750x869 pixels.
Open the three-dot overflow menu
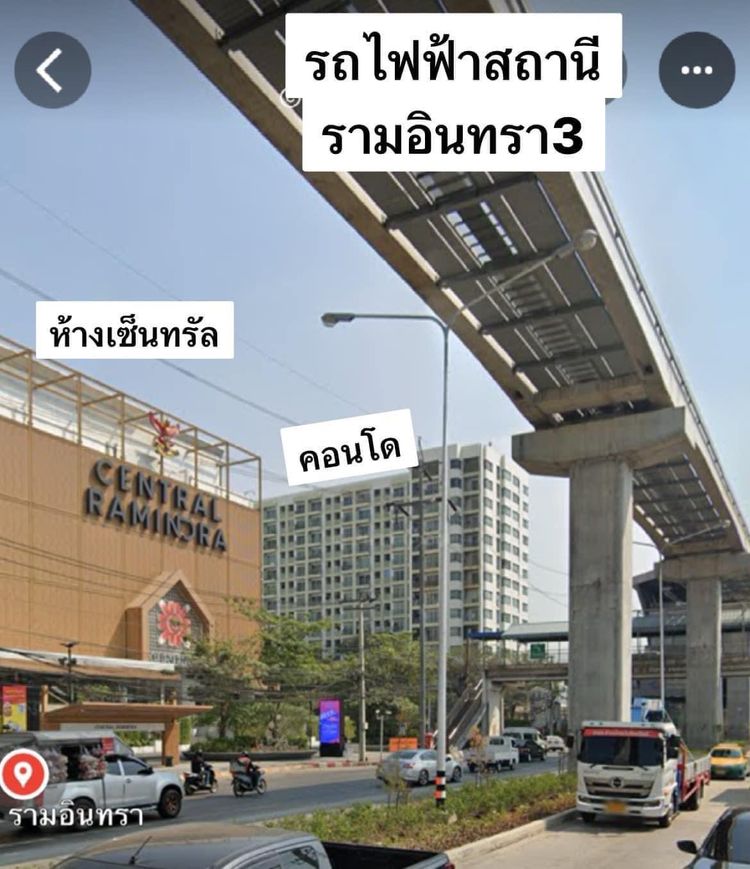(x=697, y=70)
